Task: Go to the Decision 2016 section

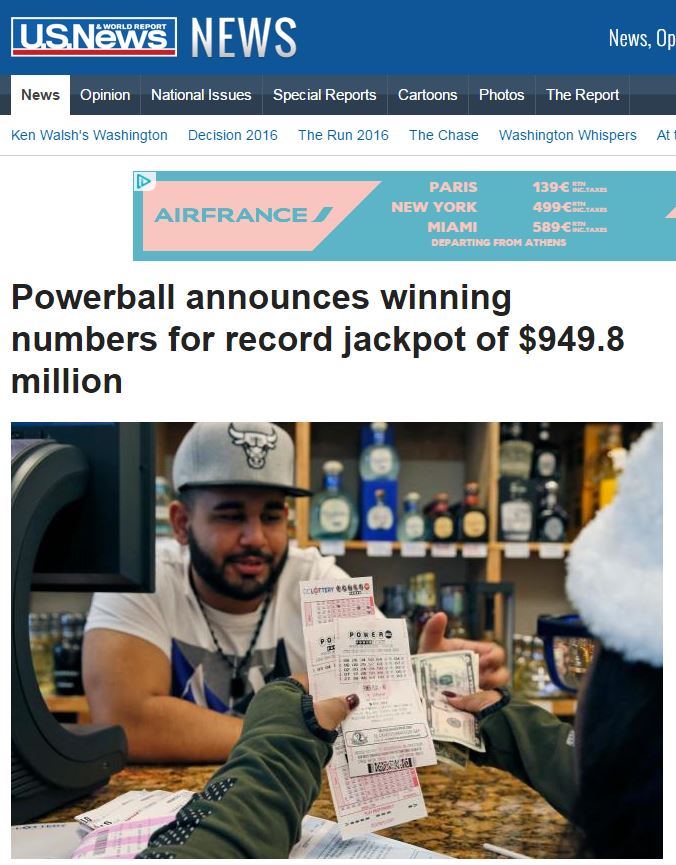Action: point(233,135)
